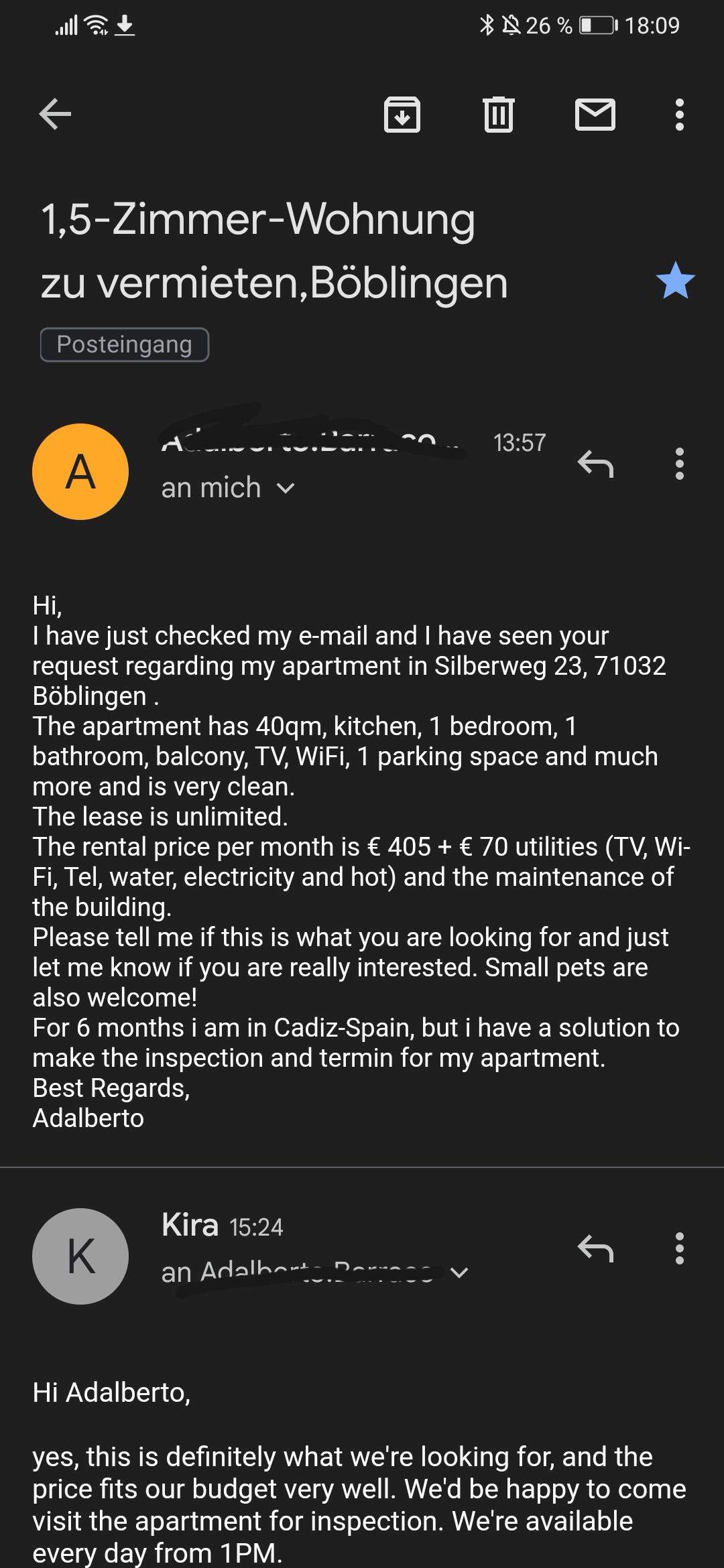
Task: Archive this email conversation
Action: click(x=402, y=115)
